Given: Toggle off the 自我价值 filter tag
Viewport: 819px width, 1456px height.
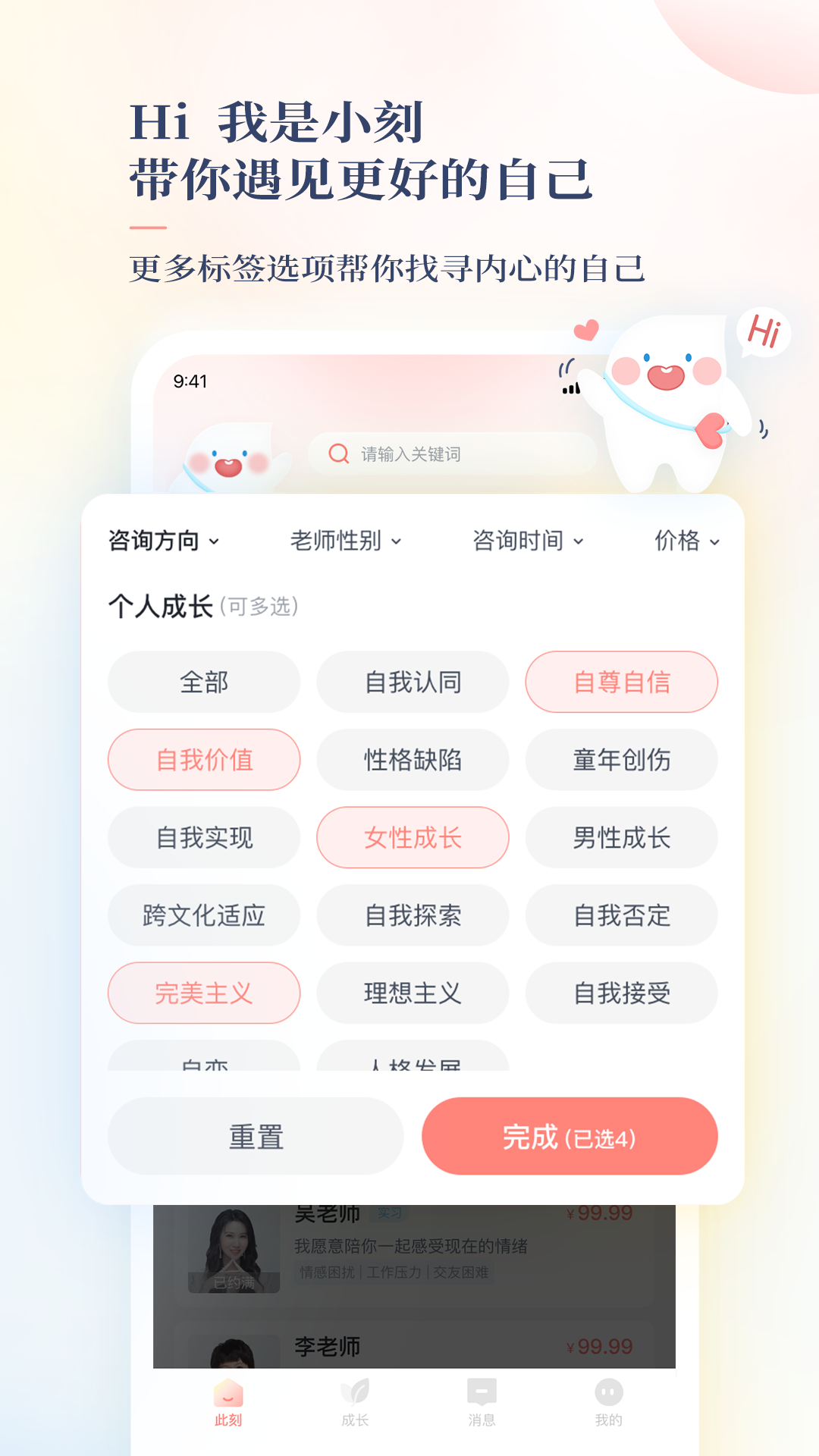Looking at the screenshot, I should click(204, 760).
